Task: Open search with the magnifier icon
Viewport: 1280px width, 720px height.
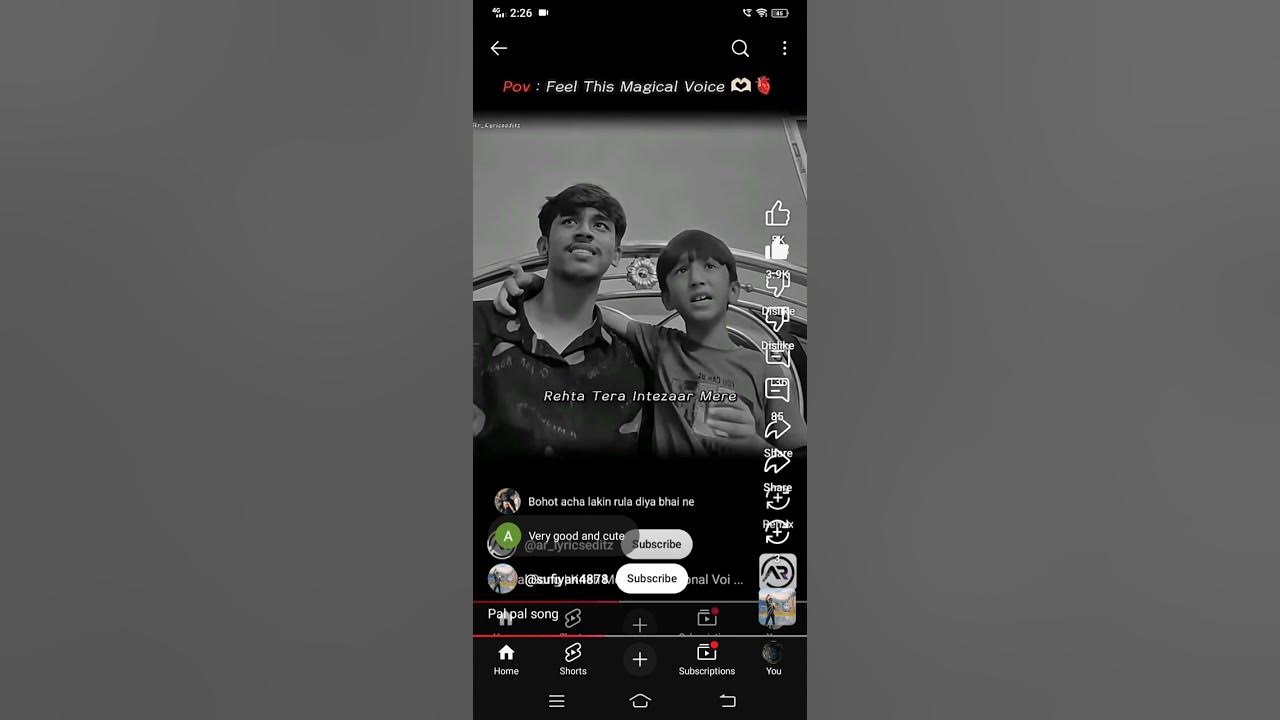Action: click(x=740, y=48)
